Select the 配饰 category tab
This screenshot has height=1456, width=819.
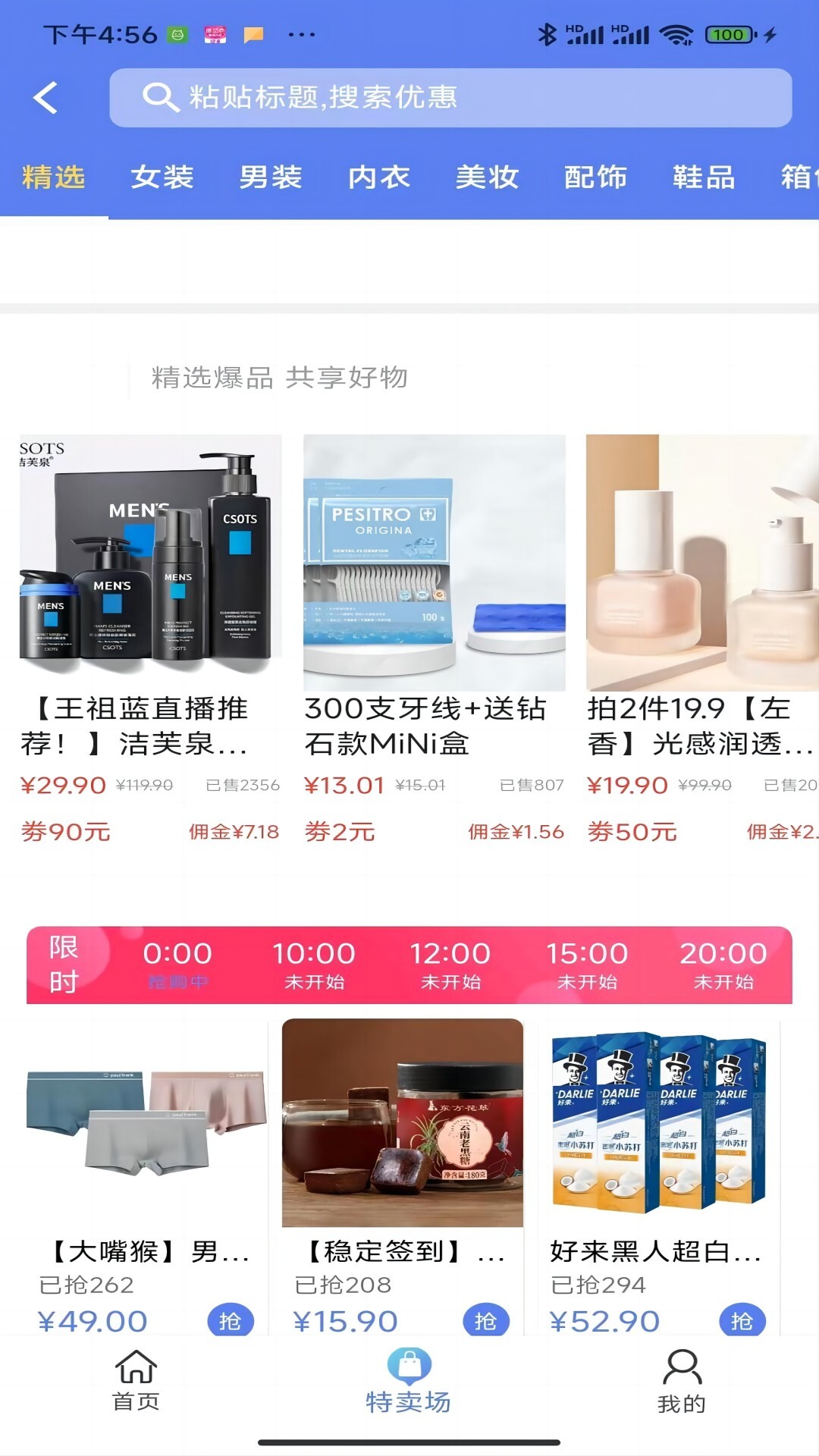tap(595, 177)
